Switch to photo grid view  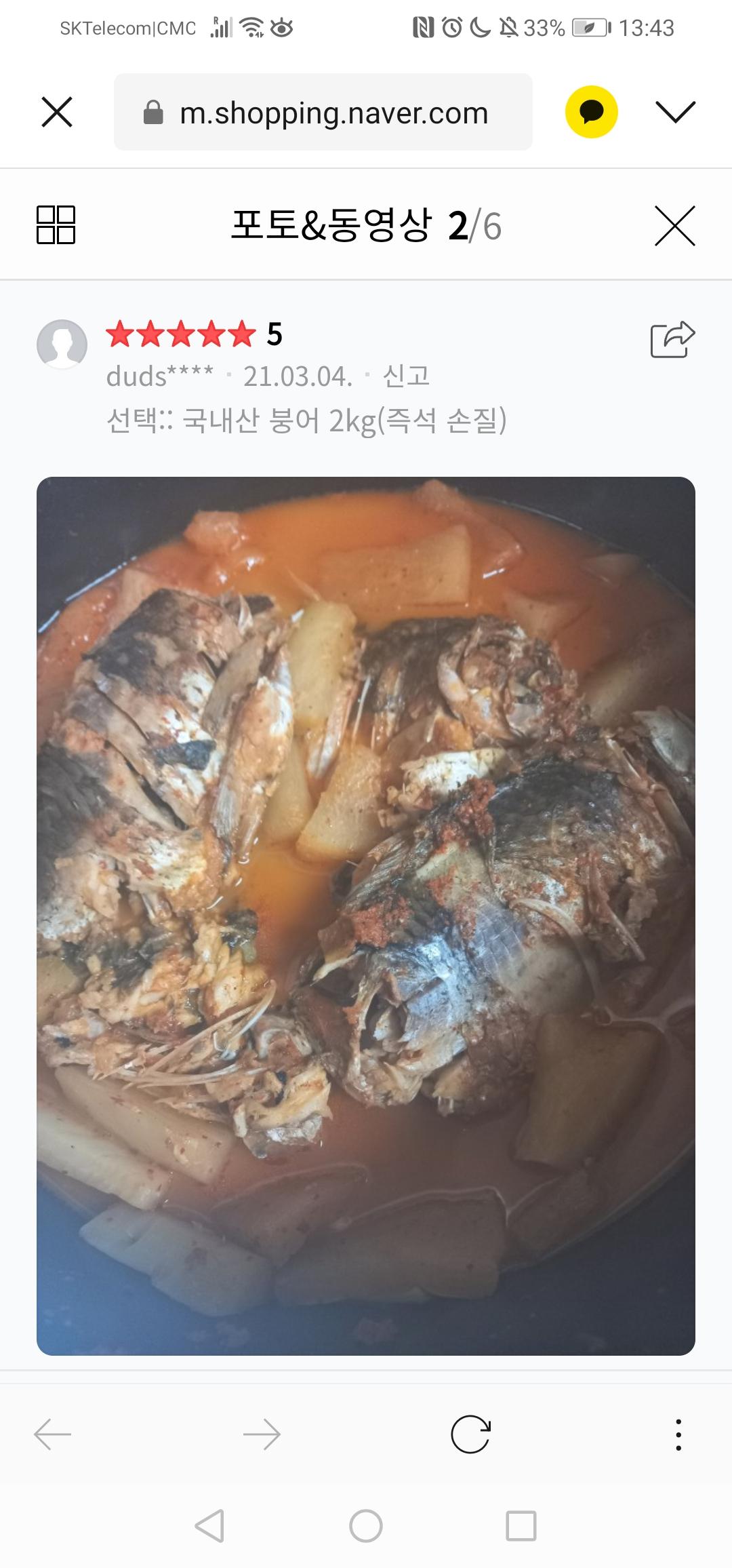[x=56, y=224]
